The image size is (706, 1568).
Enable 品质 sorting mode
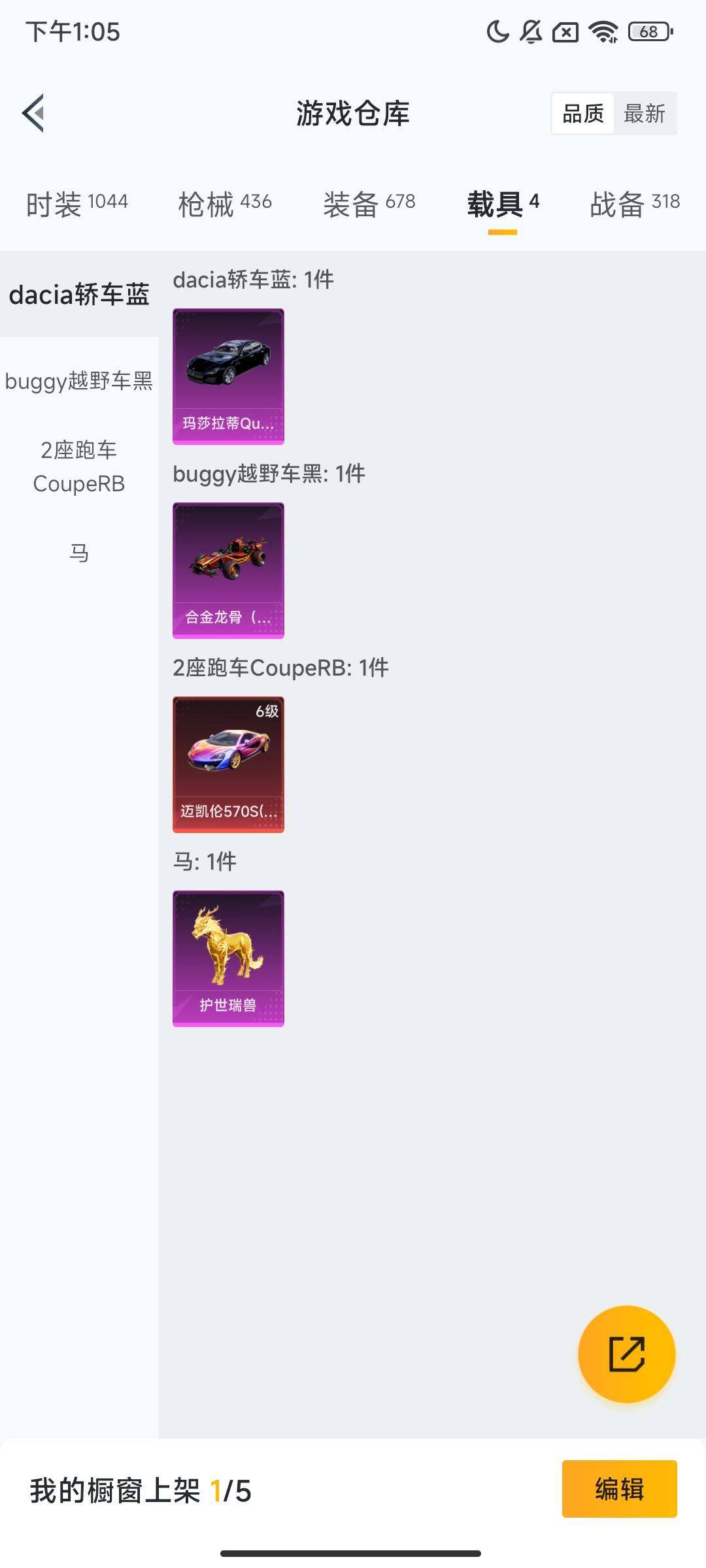coord(584,113)
